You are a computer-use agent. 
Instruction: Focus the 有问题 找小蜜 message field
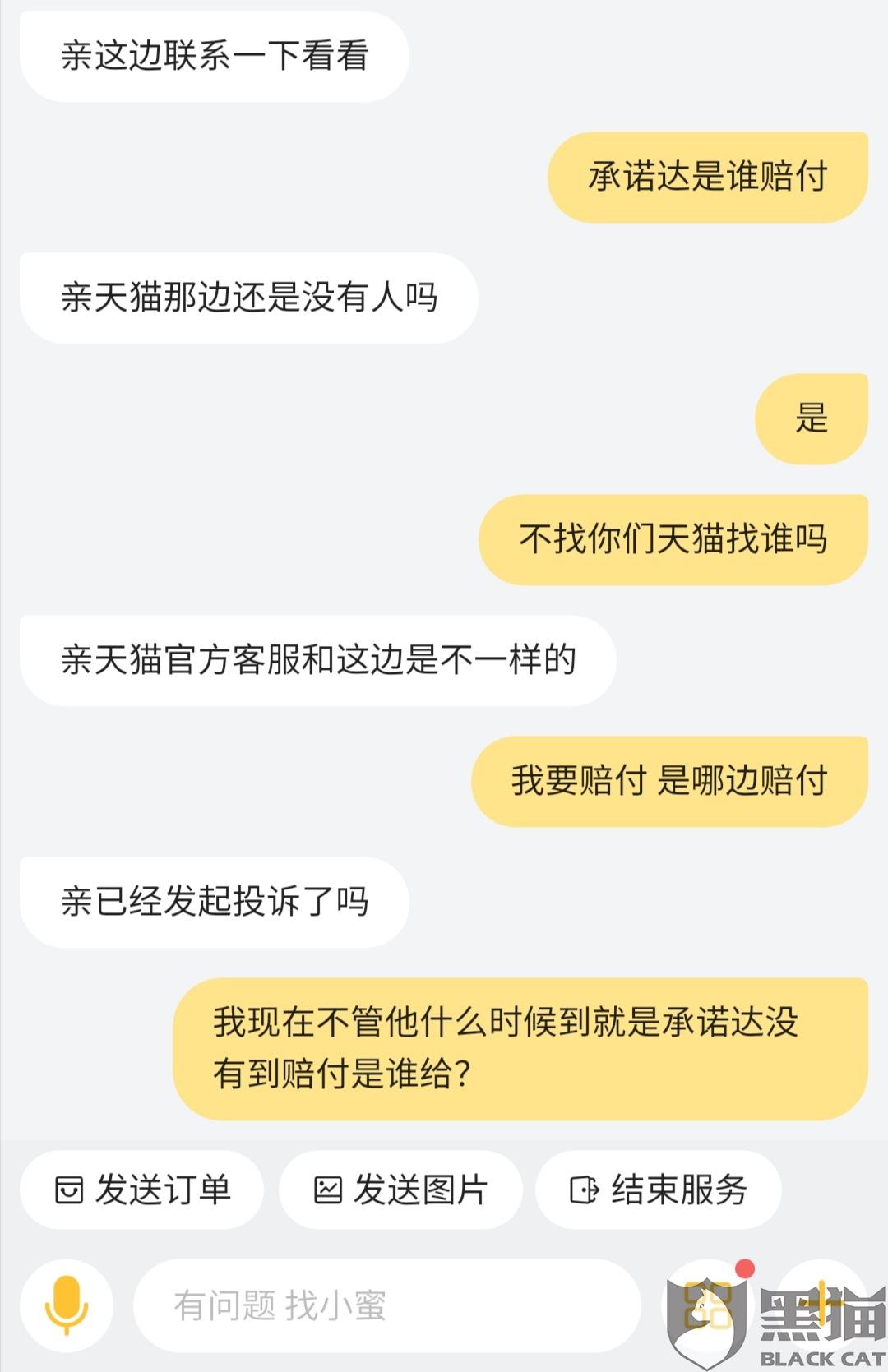coord(386,1305)
